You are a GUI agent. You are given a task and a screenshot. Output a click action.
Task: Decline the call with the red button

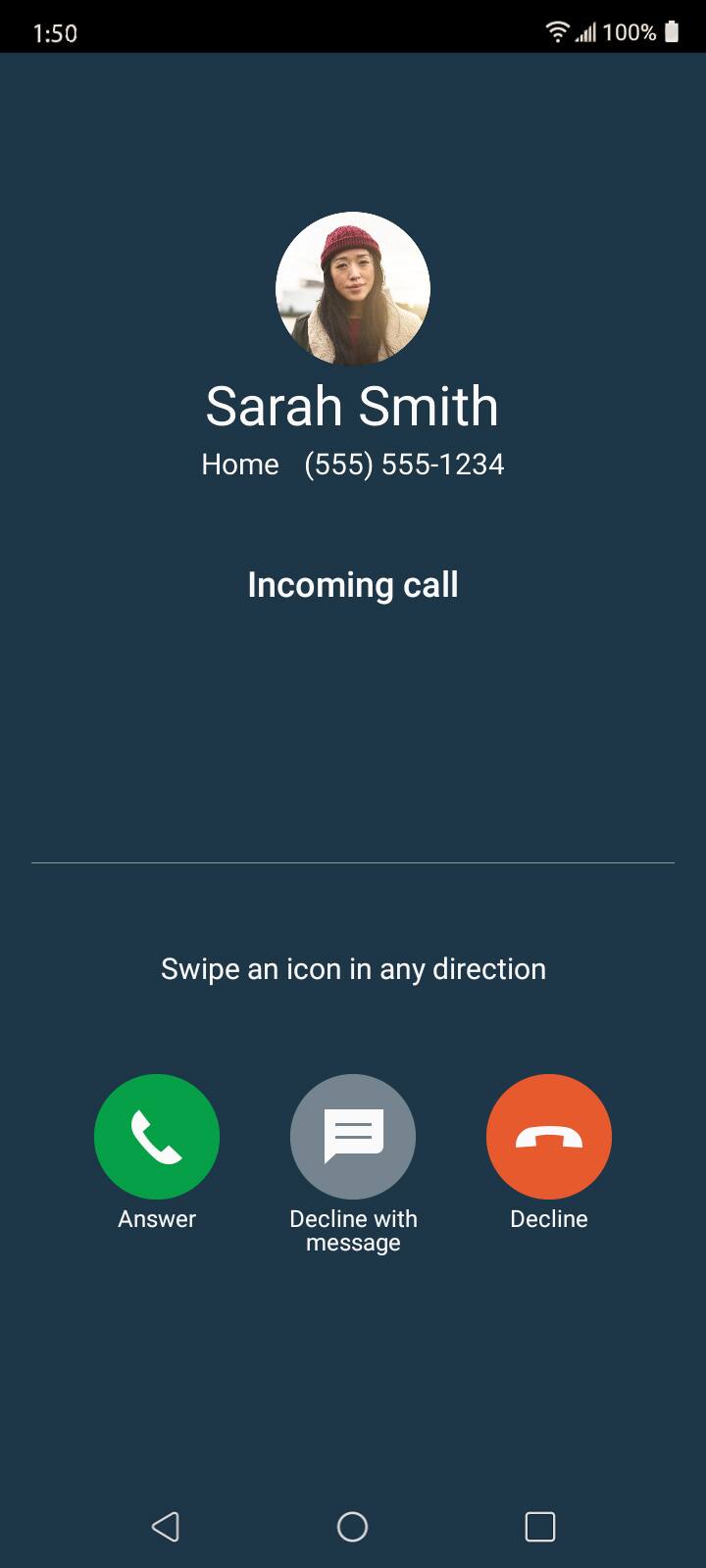point(549,1137)
